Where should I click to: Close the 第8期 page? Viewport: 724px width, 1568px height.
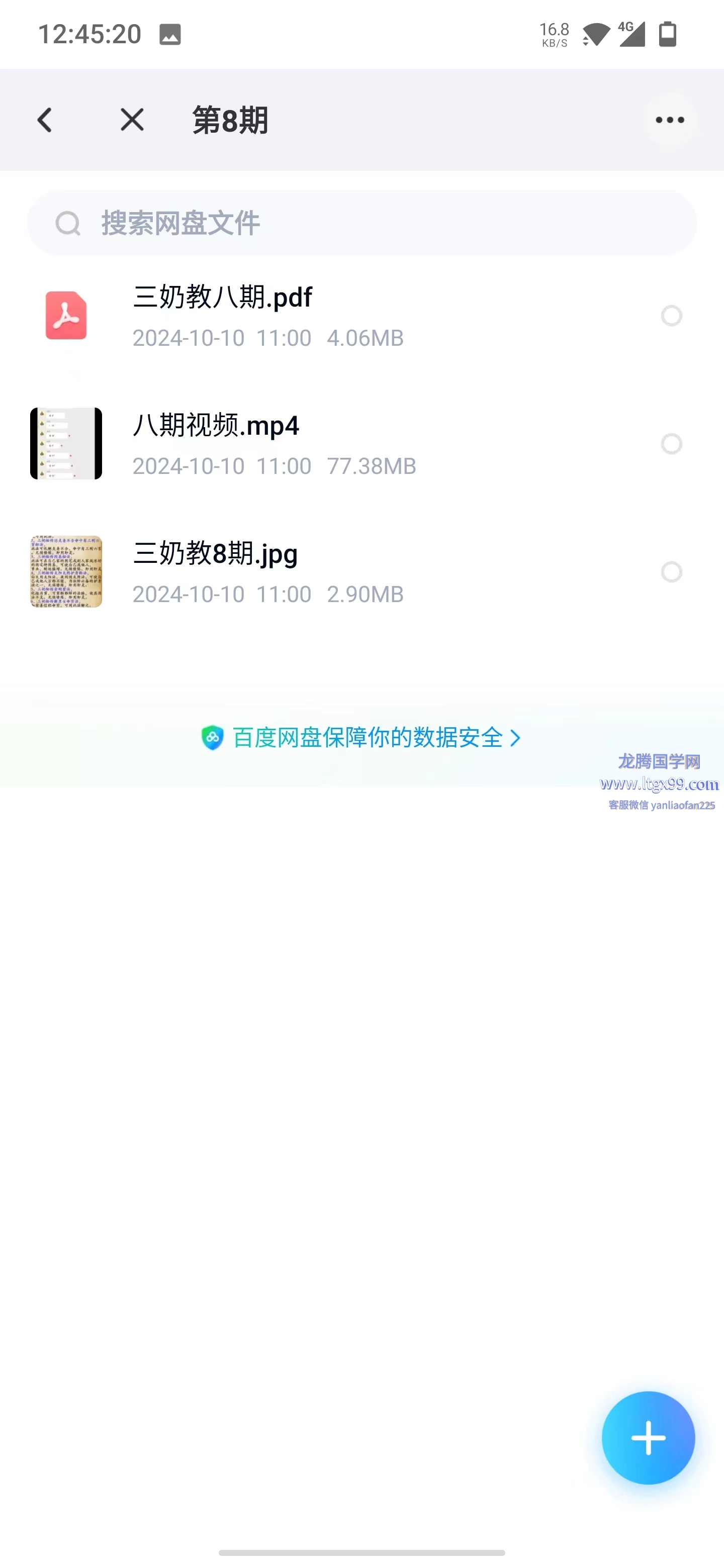[132, 120]
